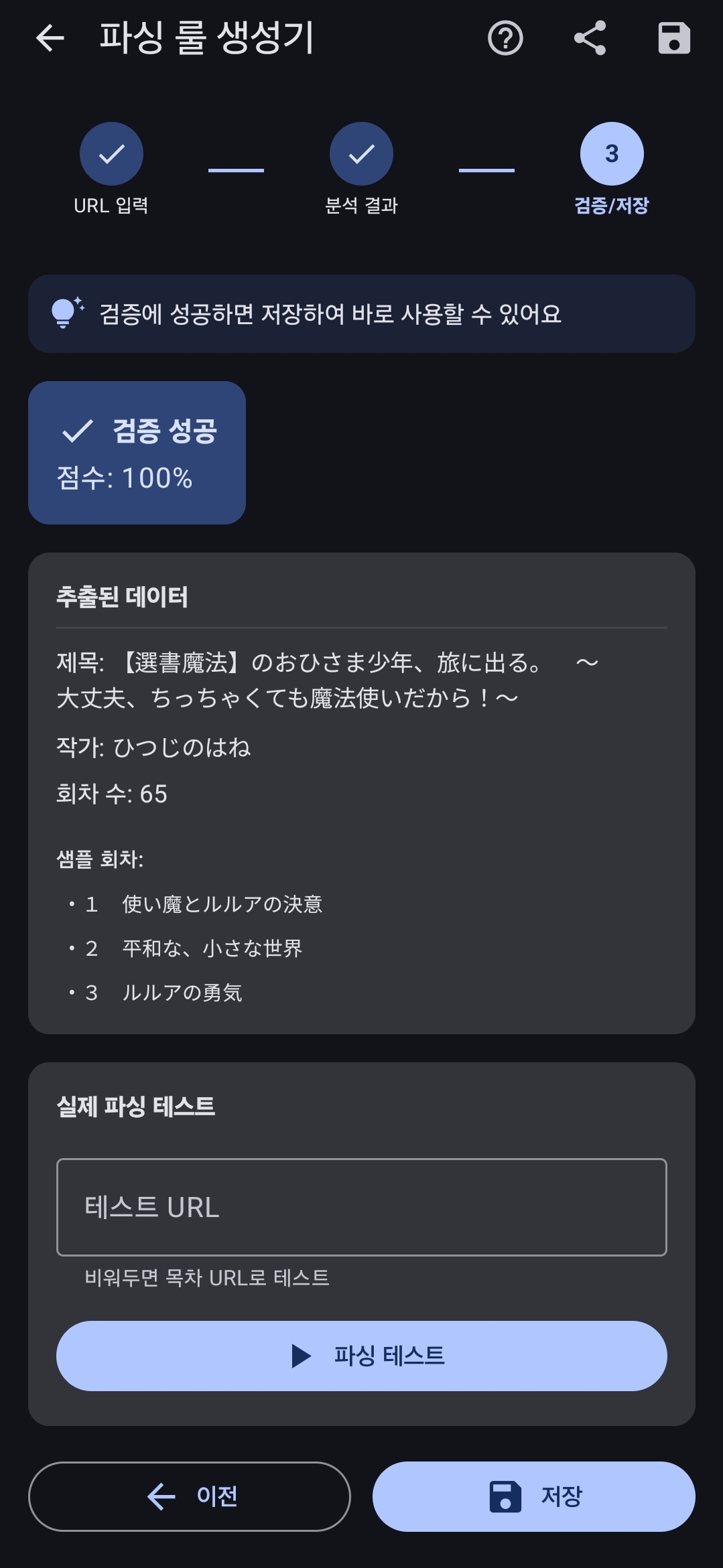Switch to the 검증/저장 step label

(612, 206)
